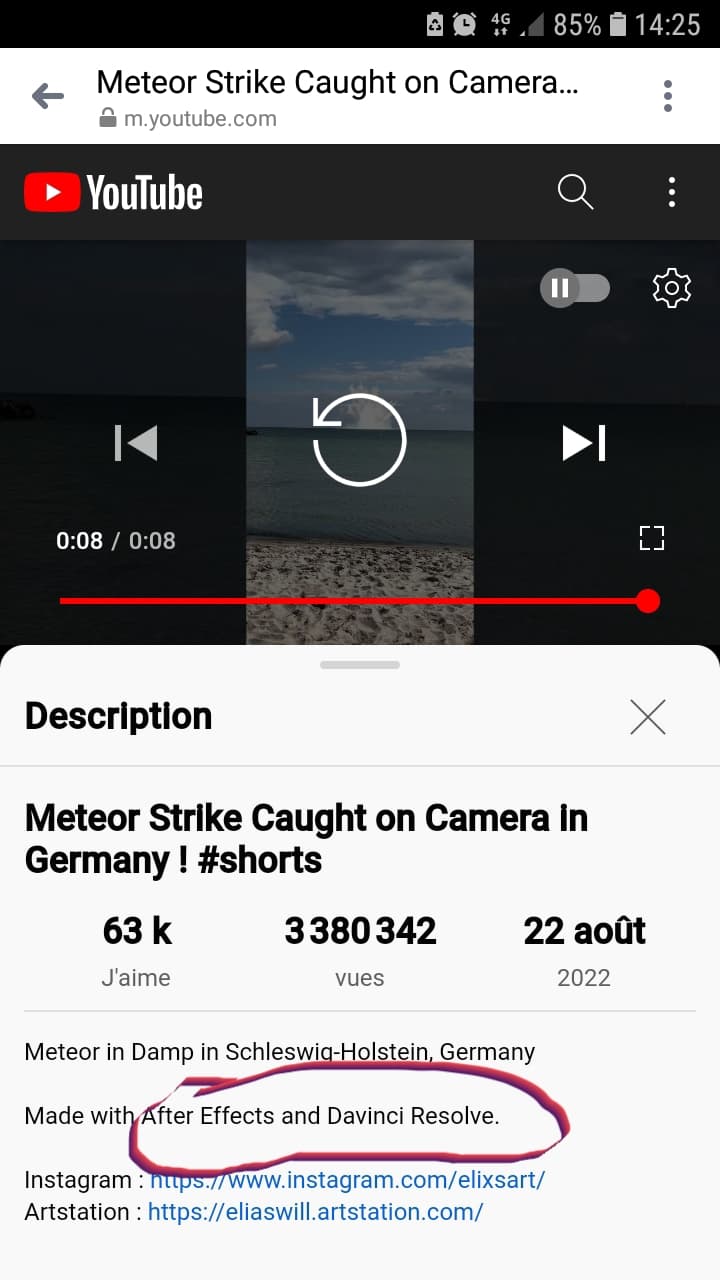720x1280 pixels.
Task: Close the Description panel
Action: click(x=647, y=717)
